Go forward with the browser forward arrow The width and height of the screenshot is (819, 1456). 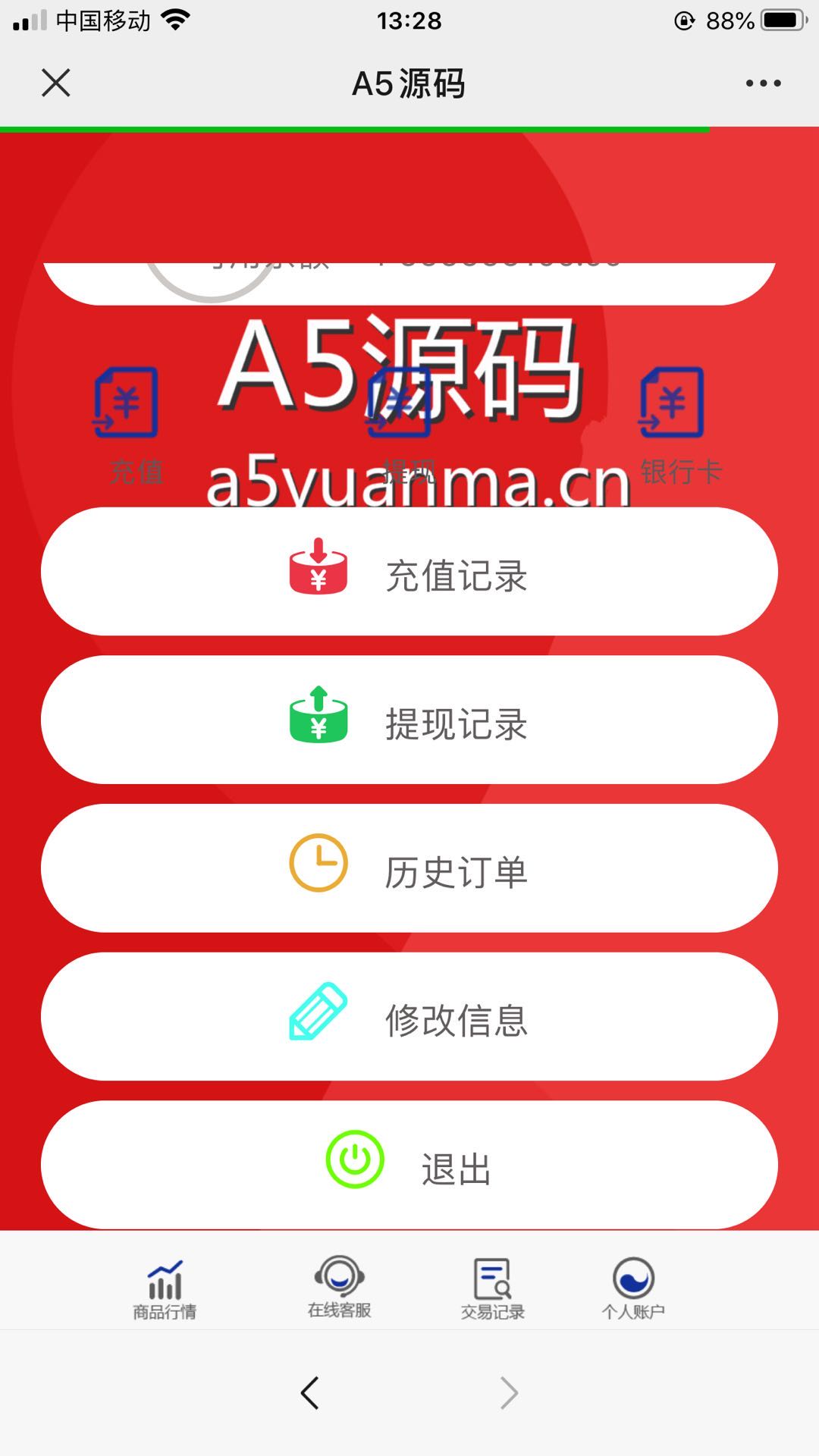coord(510,1392)
